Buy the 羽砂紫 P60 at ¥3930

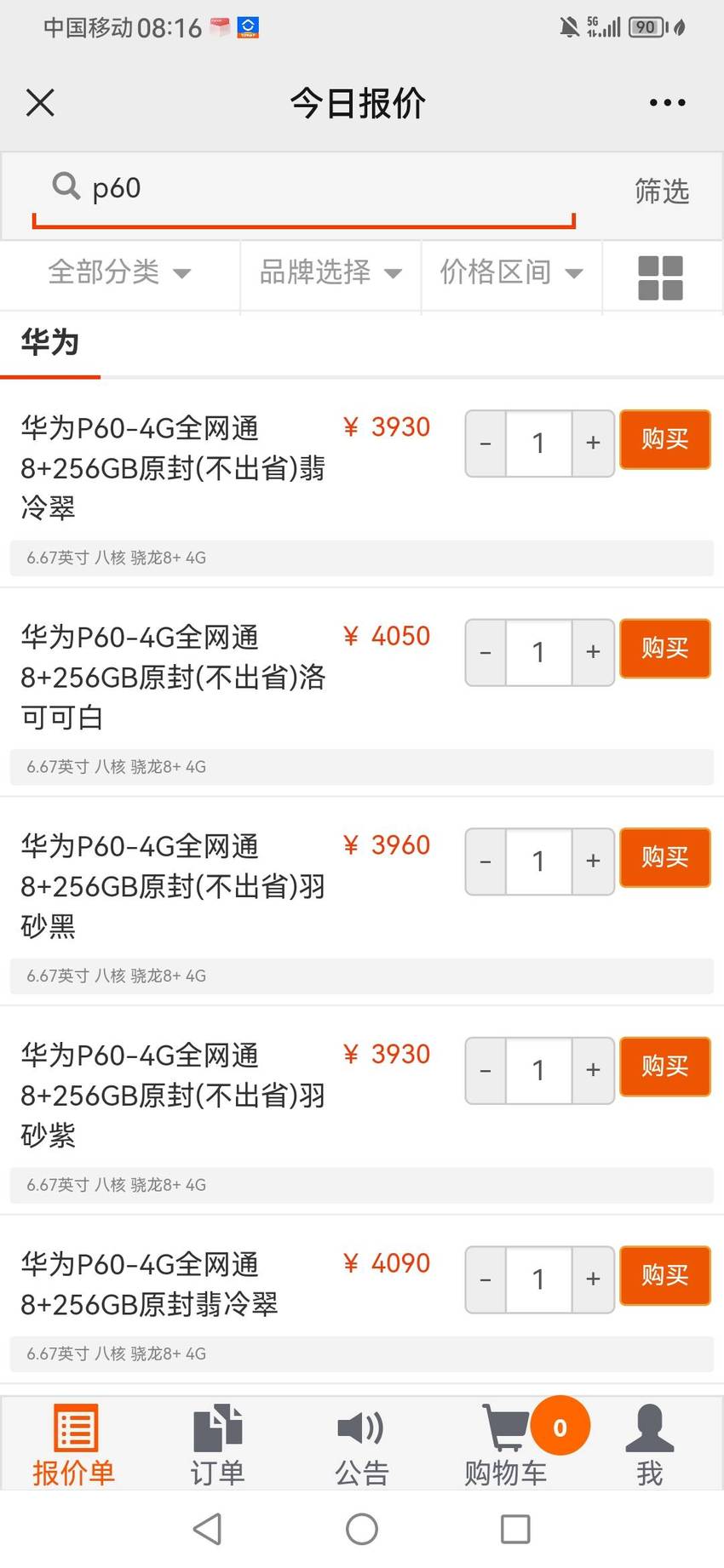[x=665, y=1067]
